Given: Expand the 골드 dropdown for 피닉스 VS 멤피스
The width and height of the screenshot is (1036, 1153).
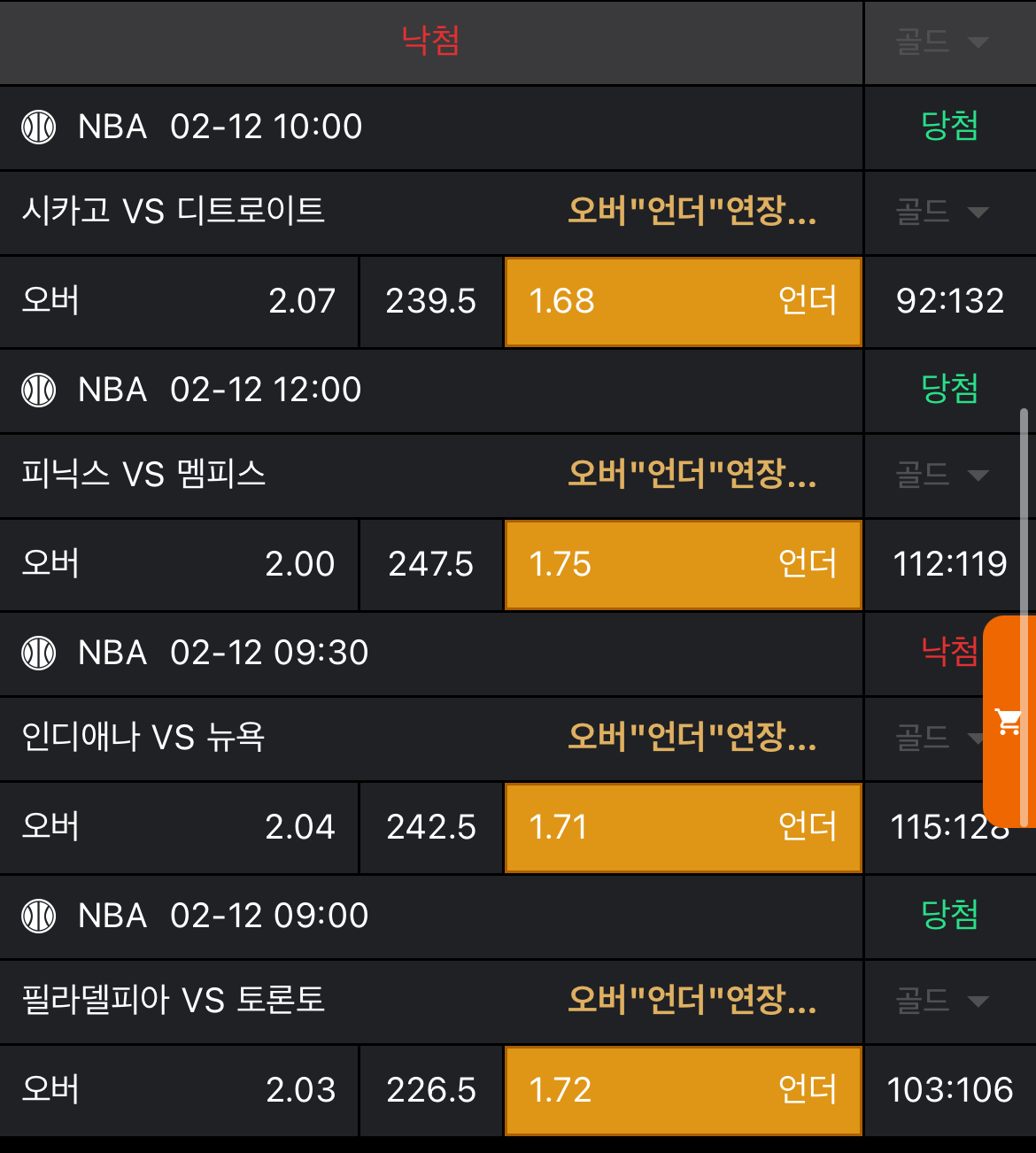Looking at the screenshot, I should pyautogui.click(x=942, y=475).
